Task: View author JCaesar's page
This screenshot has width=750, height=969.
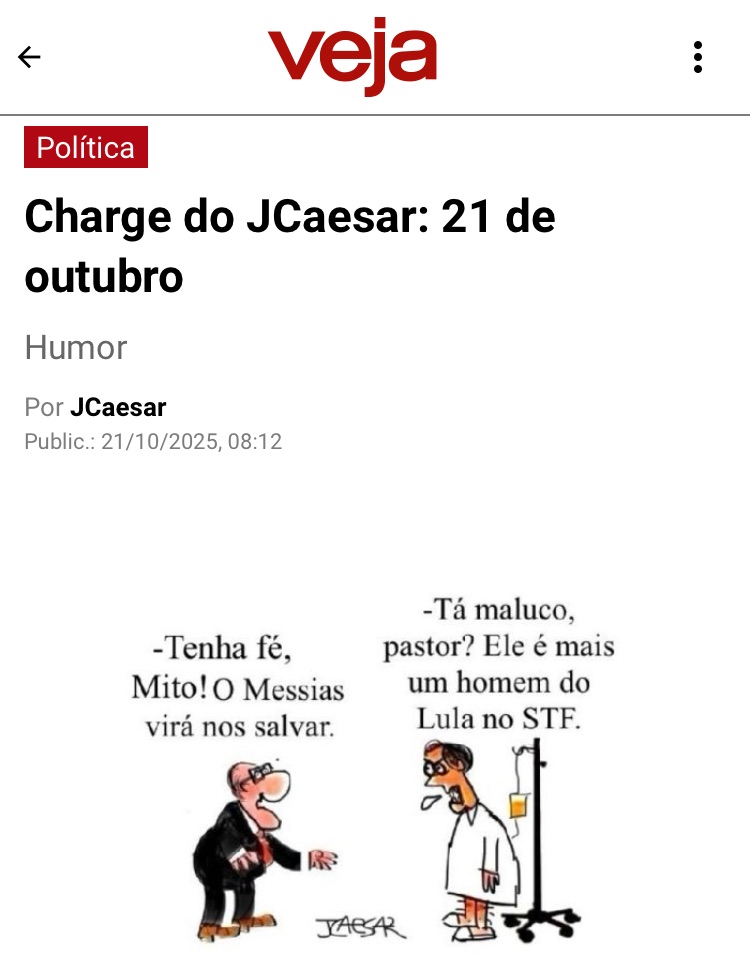Action: point(118,408)
